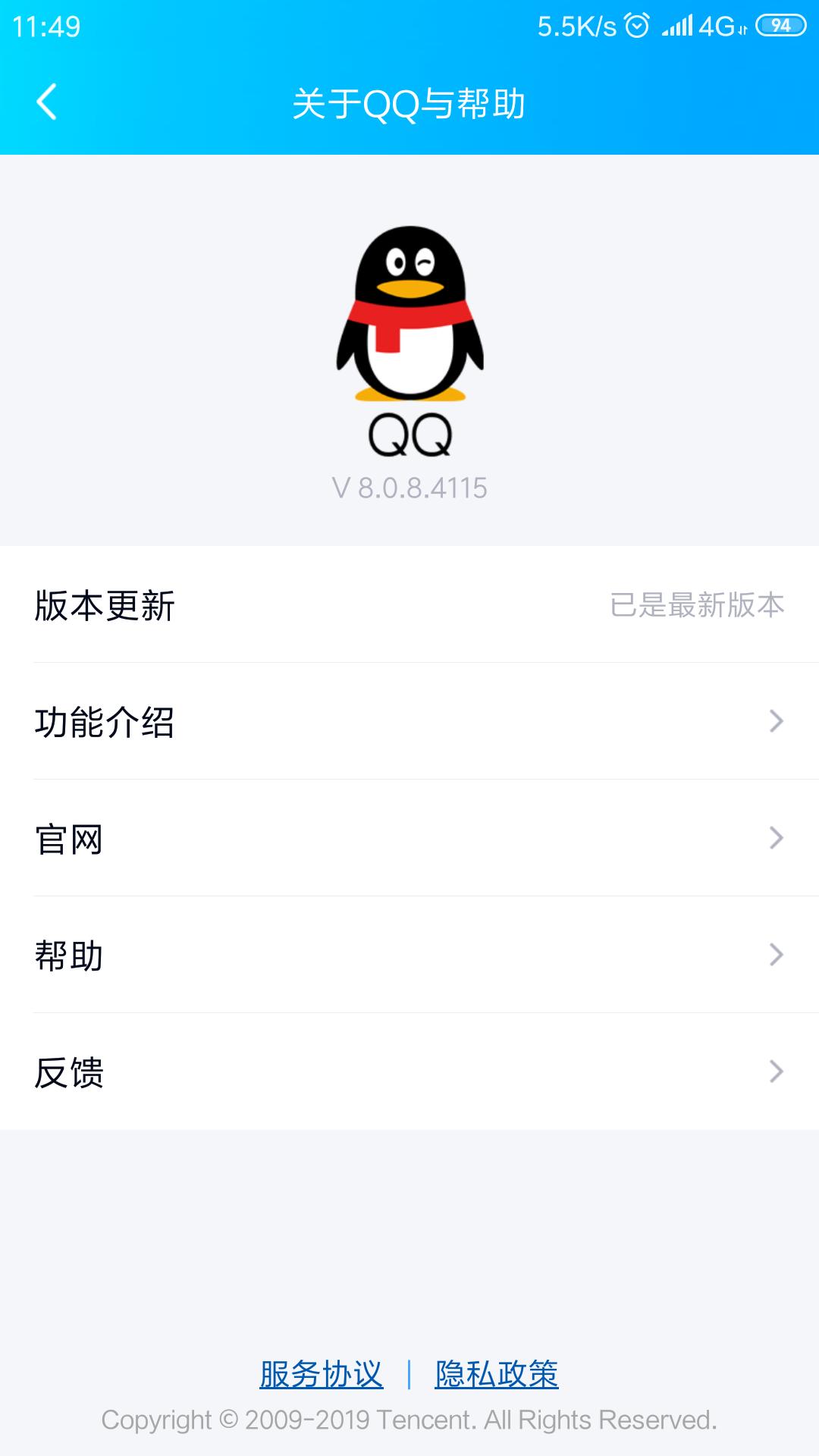The height and width of the screenshot is (1456, 819).
Task: Tap 已是最新版本 latest version label
Action: 698,604
